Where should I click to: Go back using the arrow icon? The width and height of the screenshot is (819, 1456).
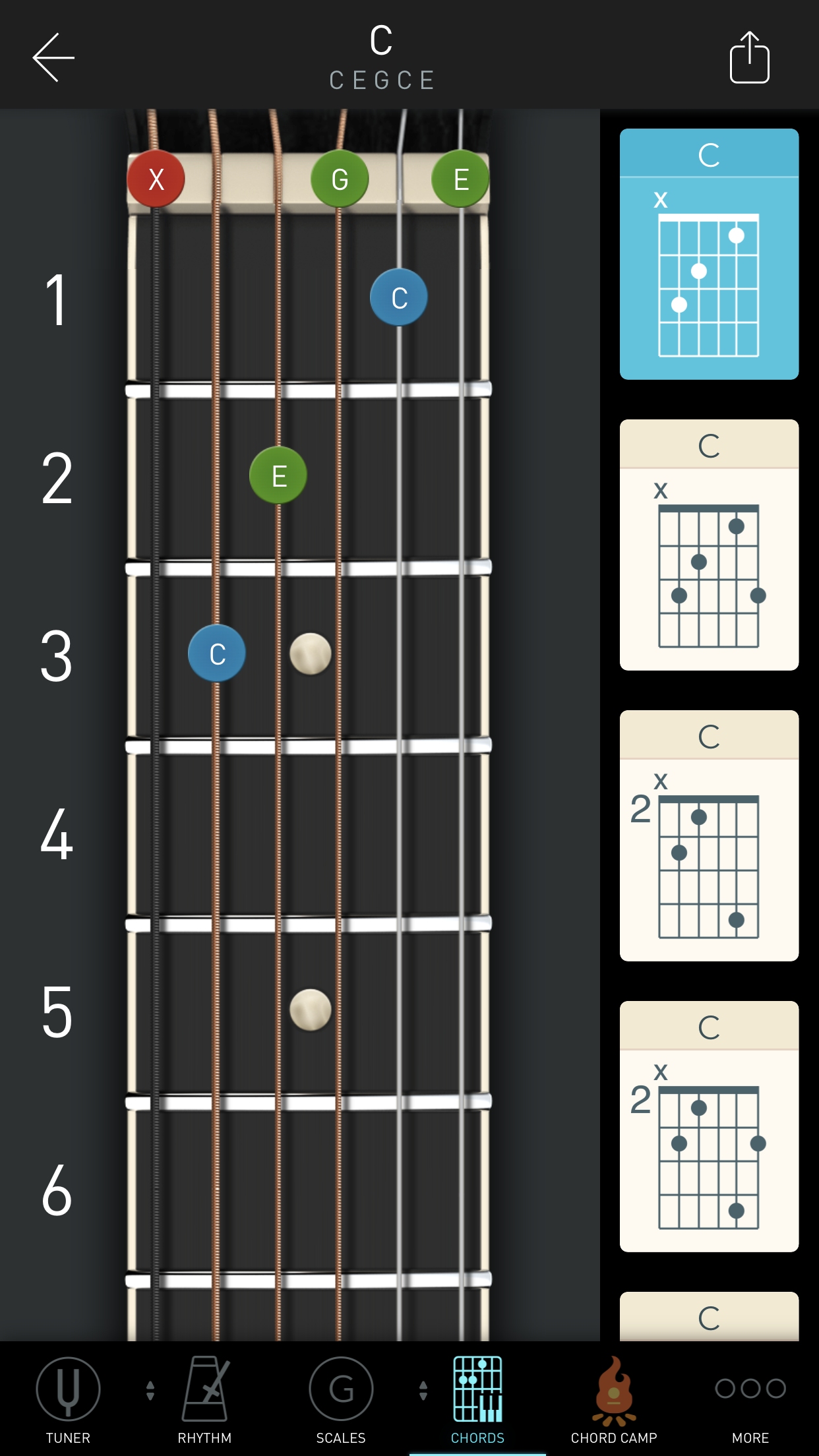pos(53,57)
